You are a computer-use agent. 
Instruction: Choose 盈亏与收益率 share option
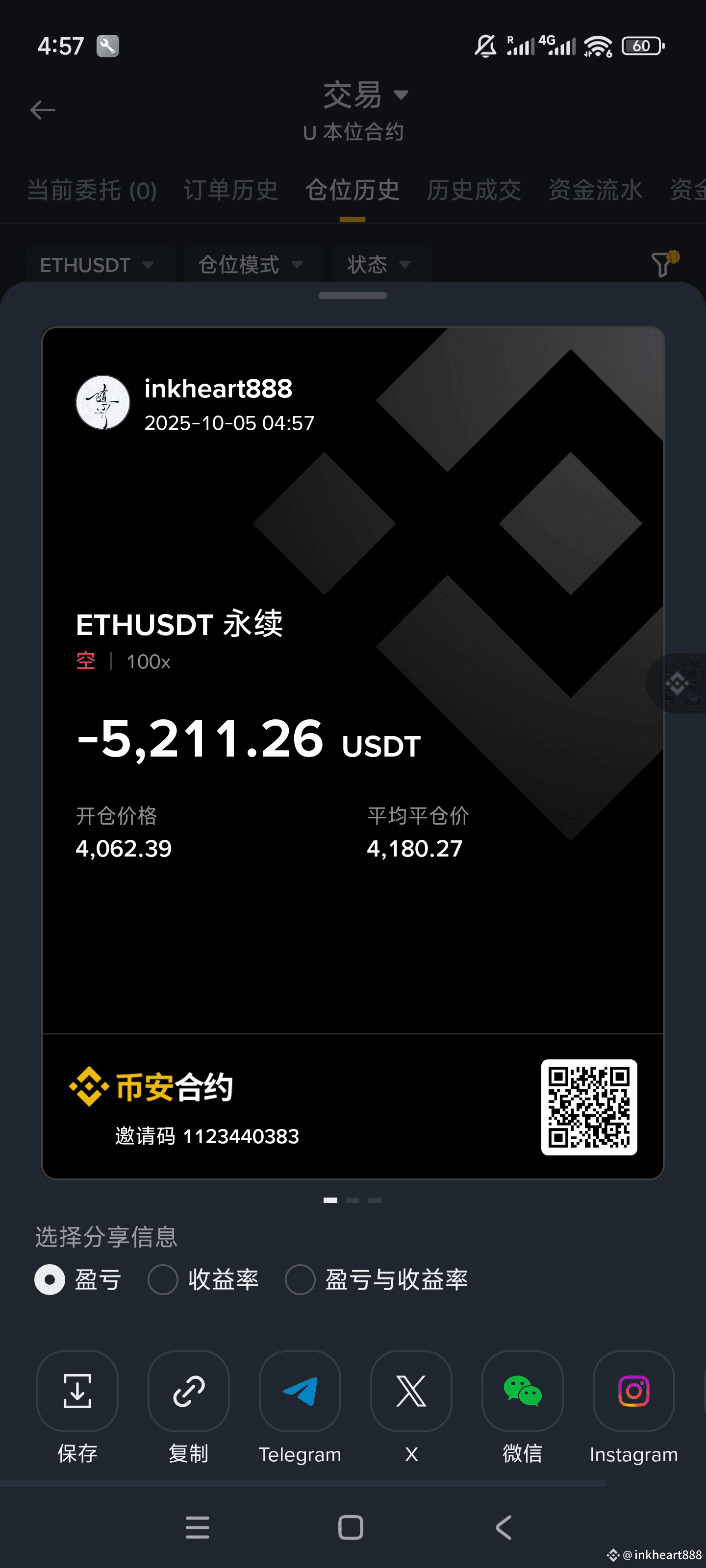coord(300,1279)
